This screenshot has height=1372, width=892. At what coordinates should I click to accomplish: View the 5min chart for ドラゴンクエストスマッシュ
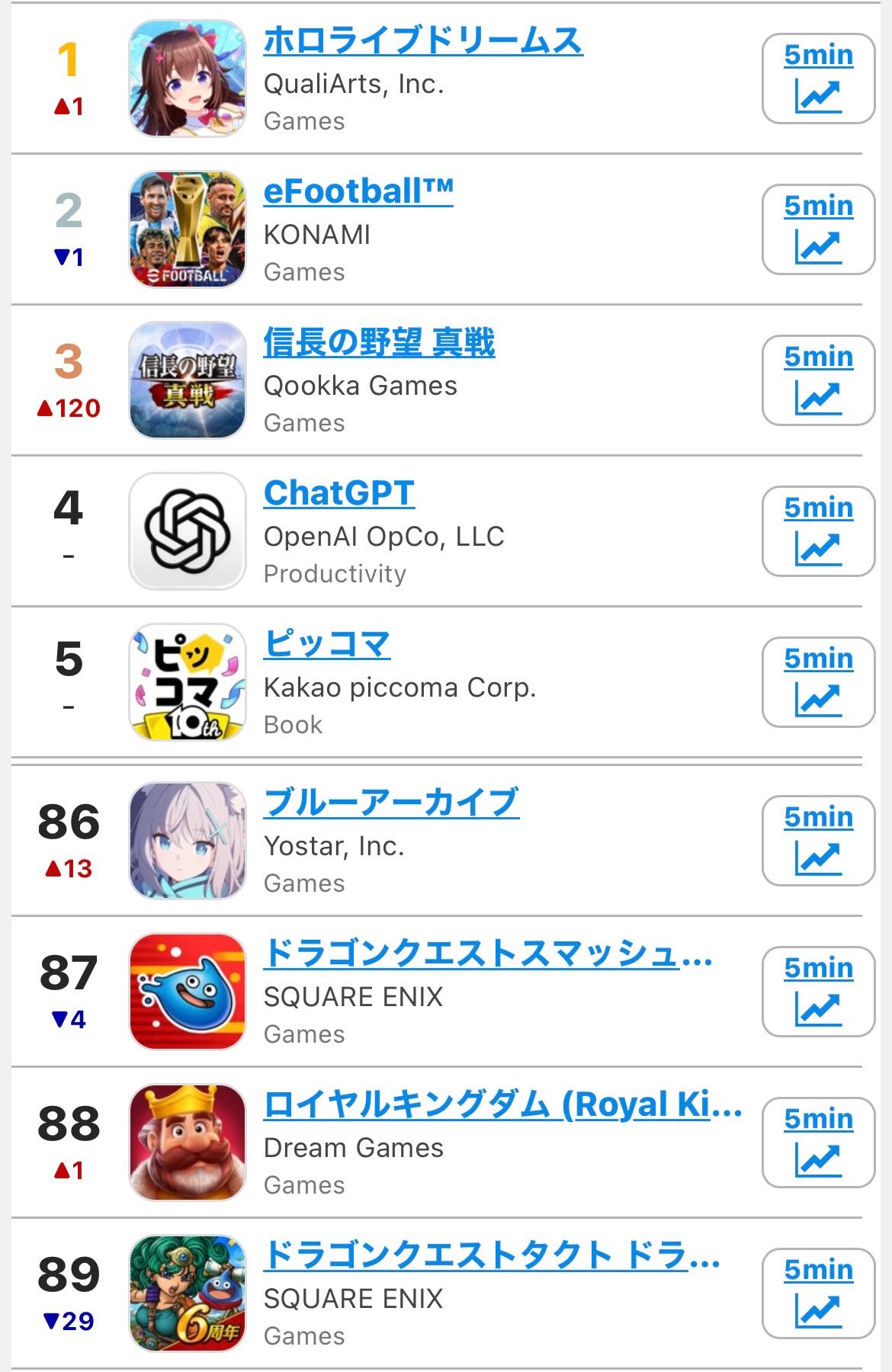click(x=819, y=992)
